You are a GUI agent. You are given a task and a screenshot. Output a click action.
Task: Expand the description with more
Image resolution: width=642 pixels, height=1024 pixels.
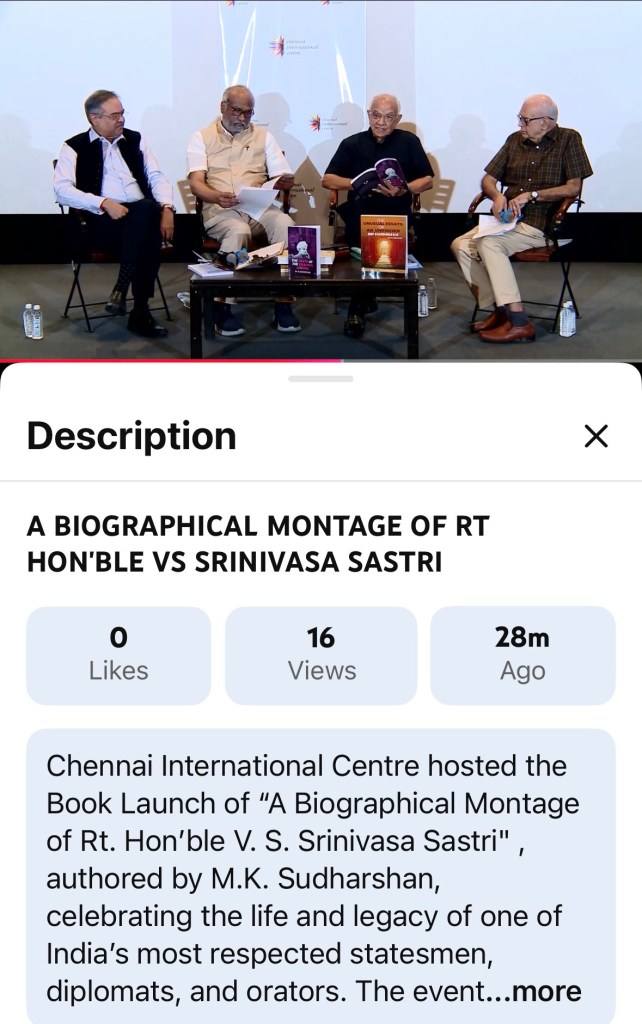coord(543,991)
